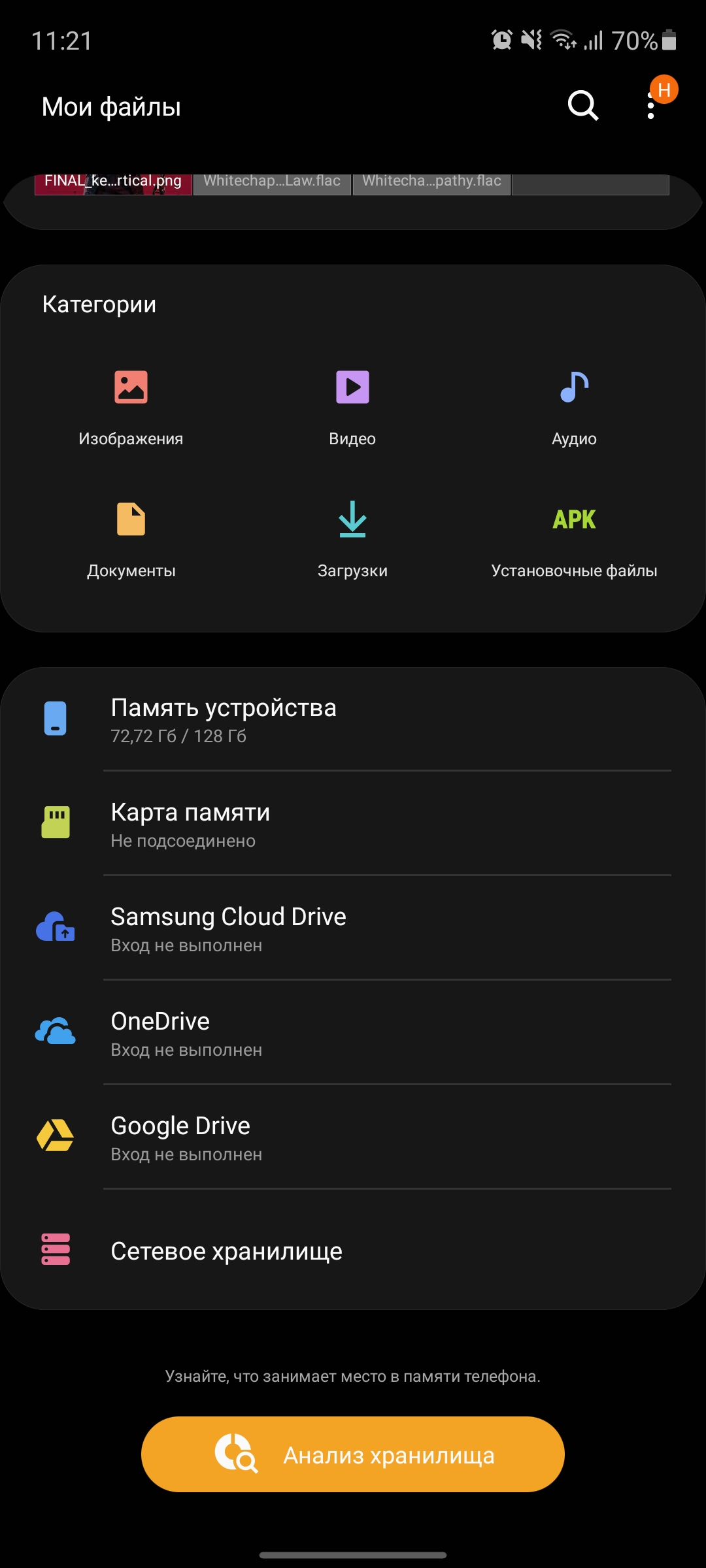706x1568 pixels.
Task: Open search in My Files
Action: pos(582,106)
